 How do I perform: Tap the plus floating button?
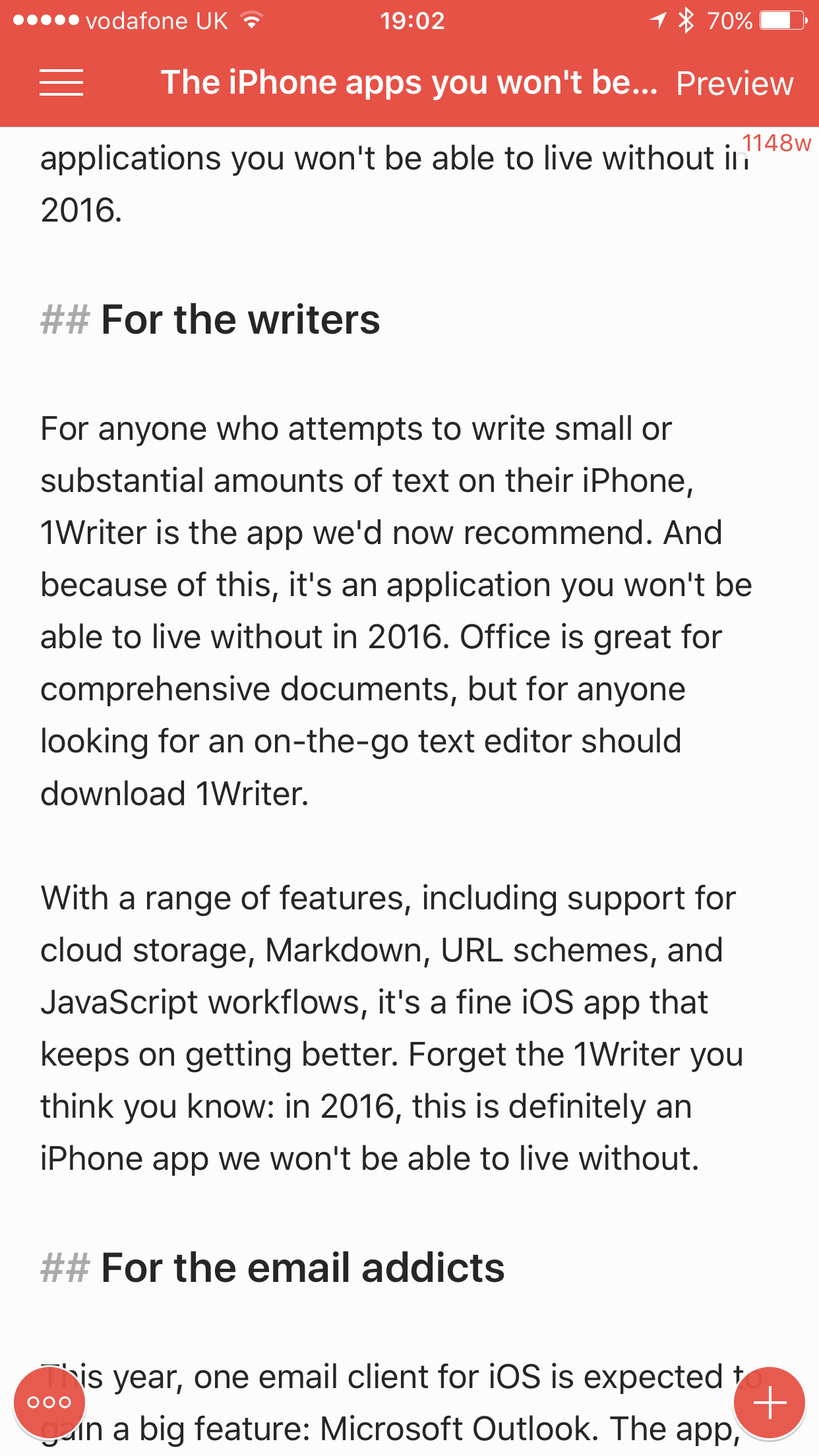770,1403
